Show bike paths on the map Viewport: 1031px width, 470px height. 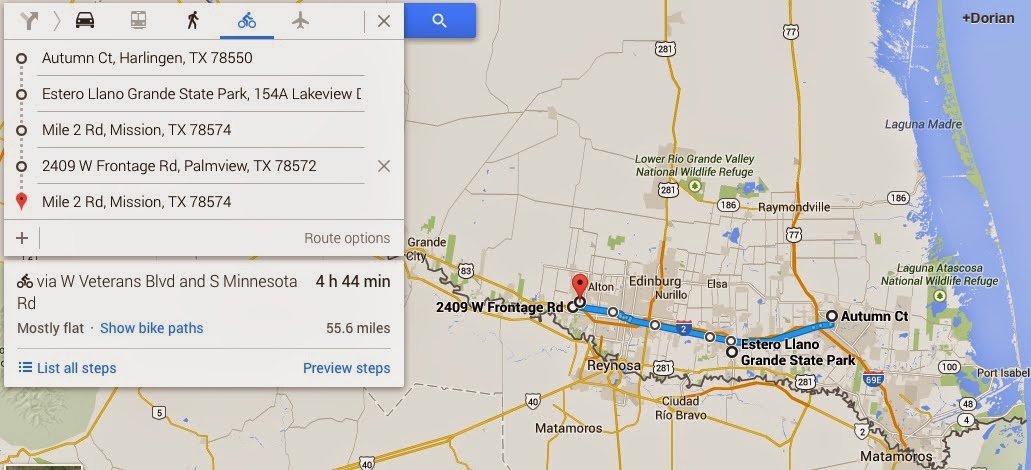click(x=152, y=328)
